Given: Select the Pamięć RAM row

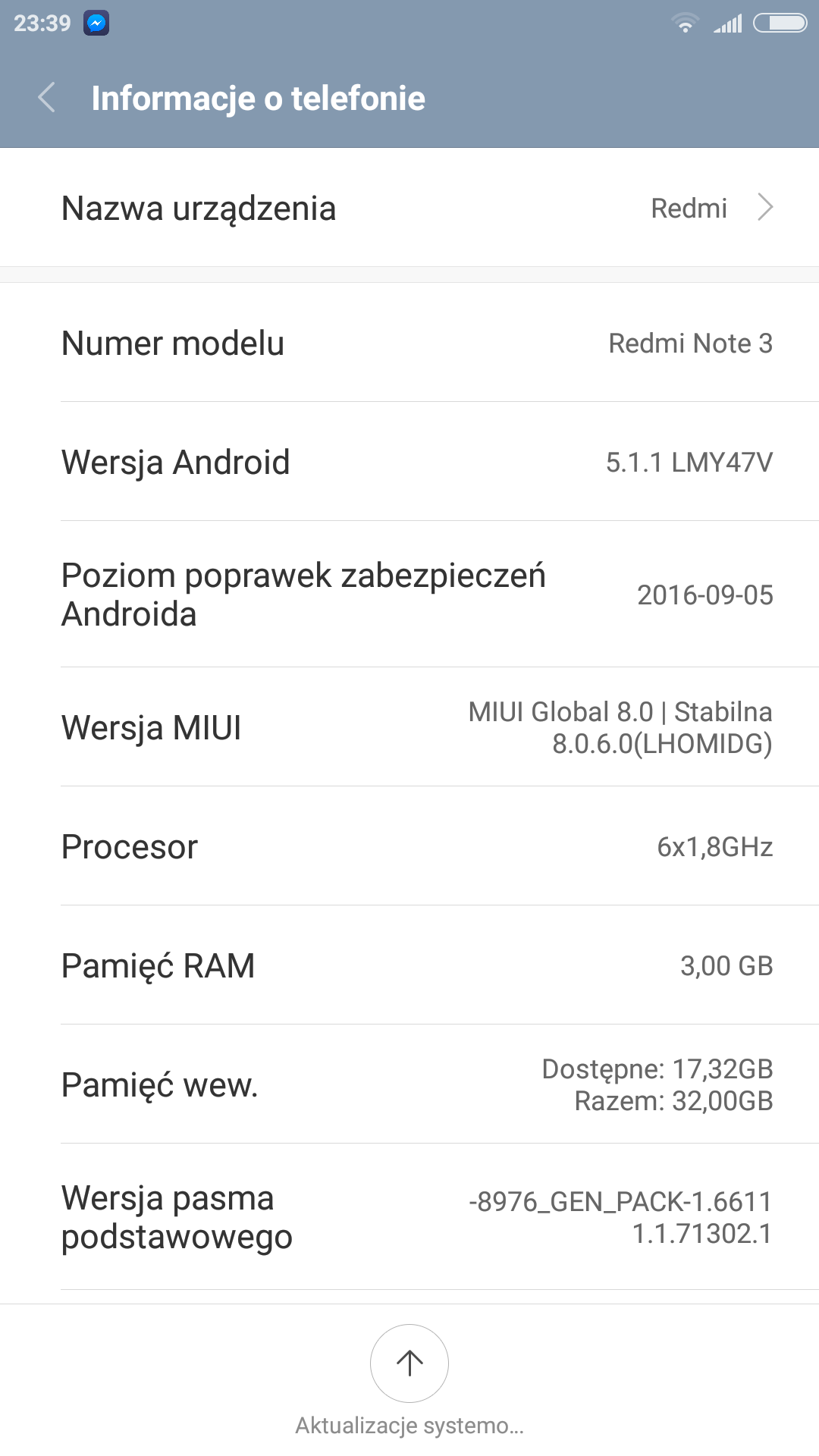Looking at the screenshot, I should (409, 965).
